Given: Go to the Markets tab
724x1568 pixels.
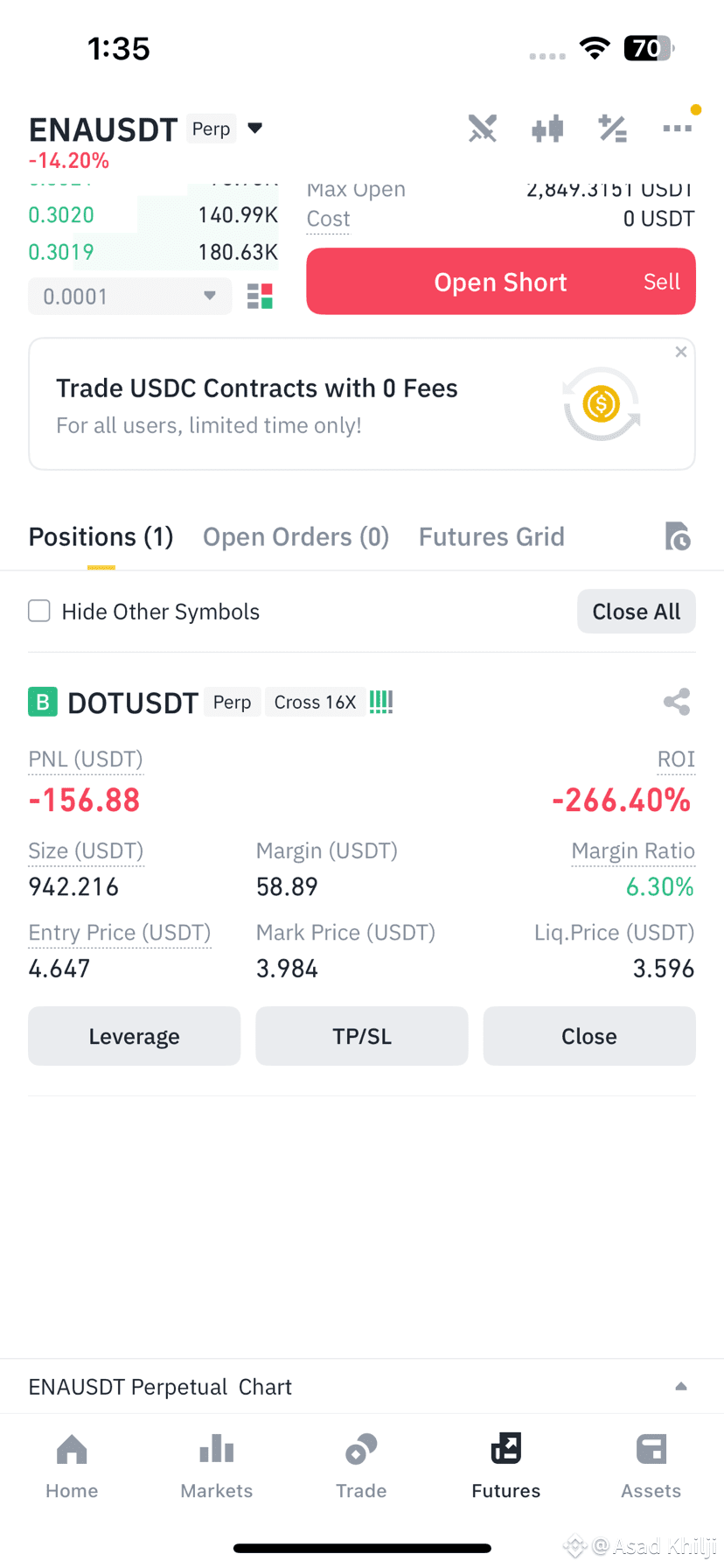Looking at the screenshot, I should pyautogui.click(x=217, y=1466).
